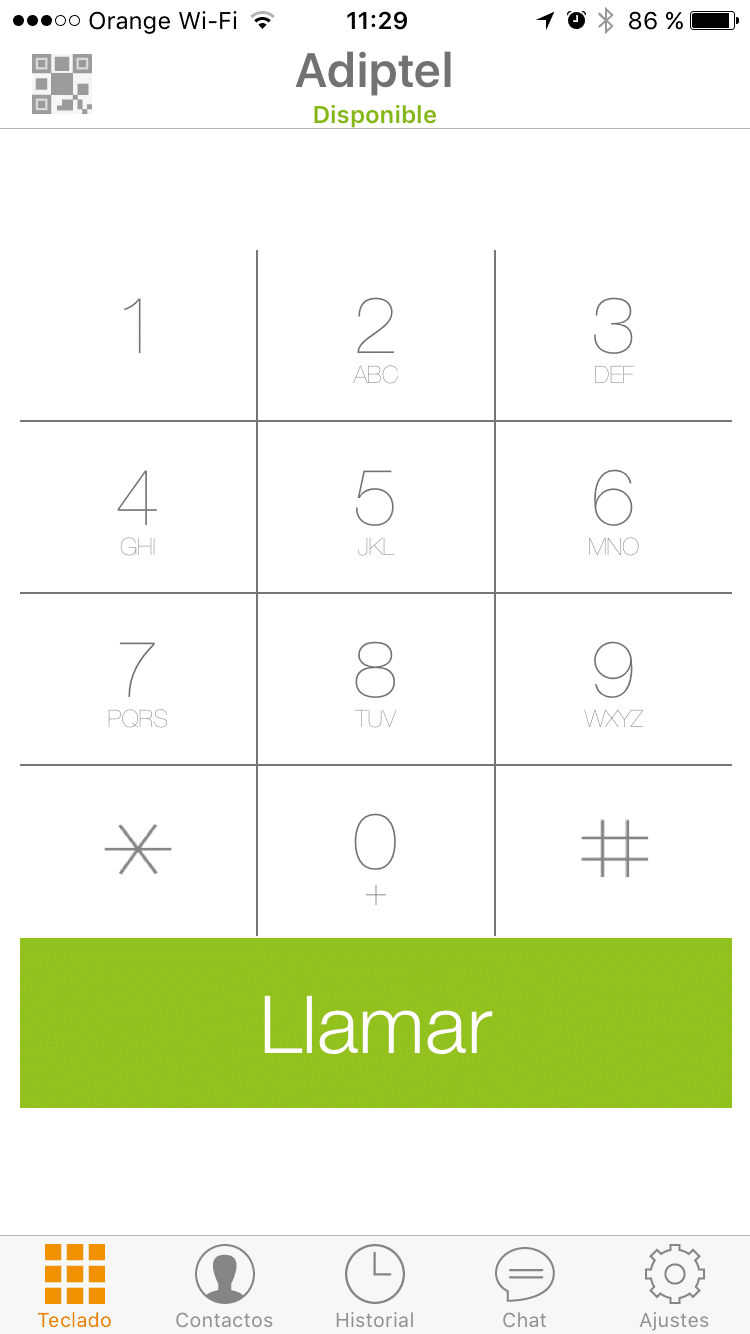Select the Teclado tab

tap(75, 1286)
